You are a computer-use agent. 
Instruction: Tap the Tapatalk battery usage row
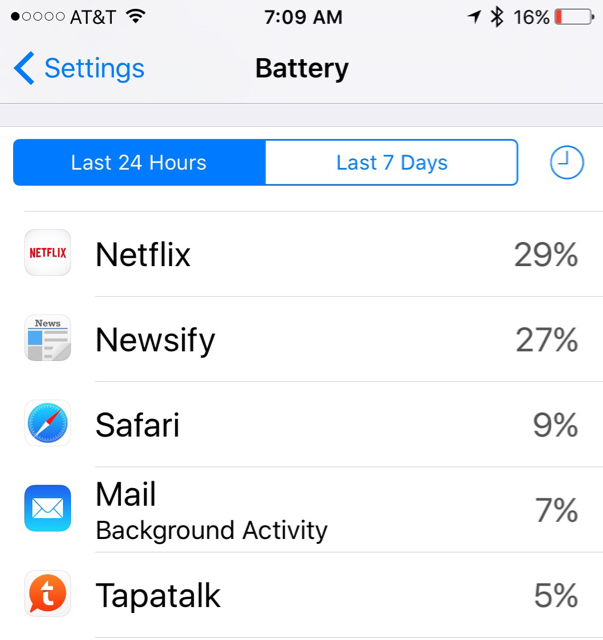301,596
